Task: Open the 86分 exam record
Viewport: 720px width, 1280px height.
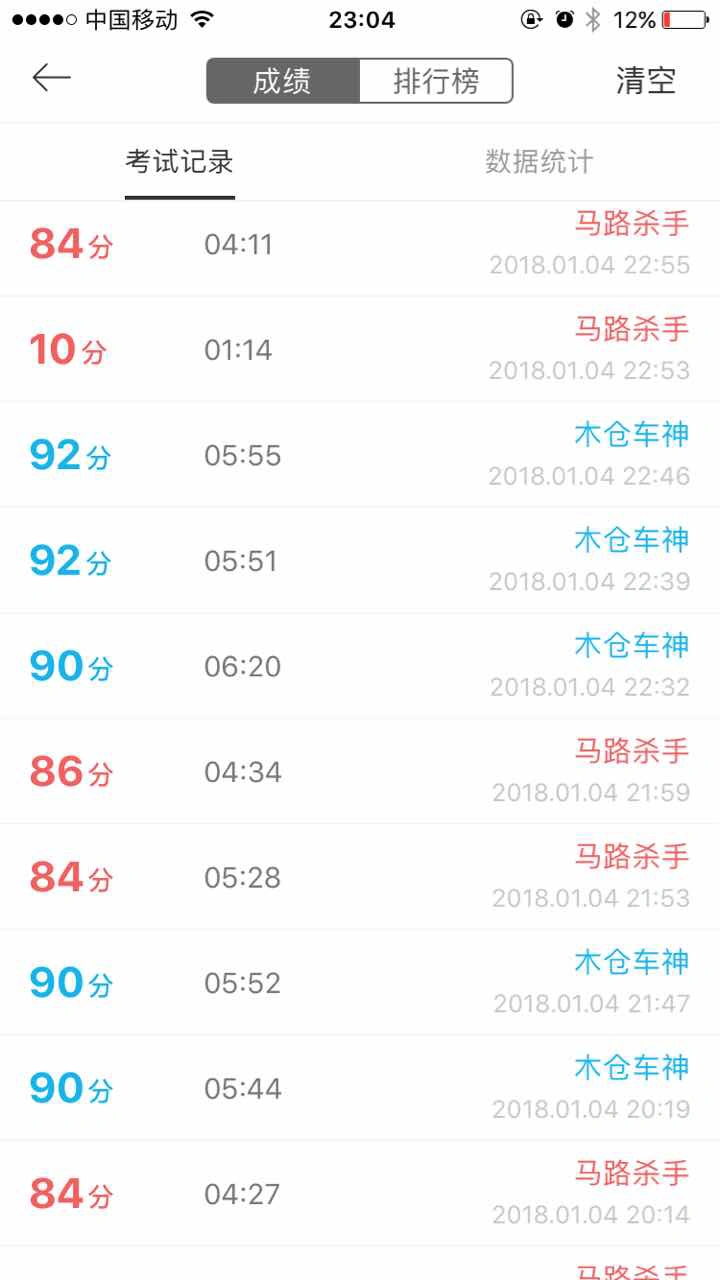Action: (360, 771)
